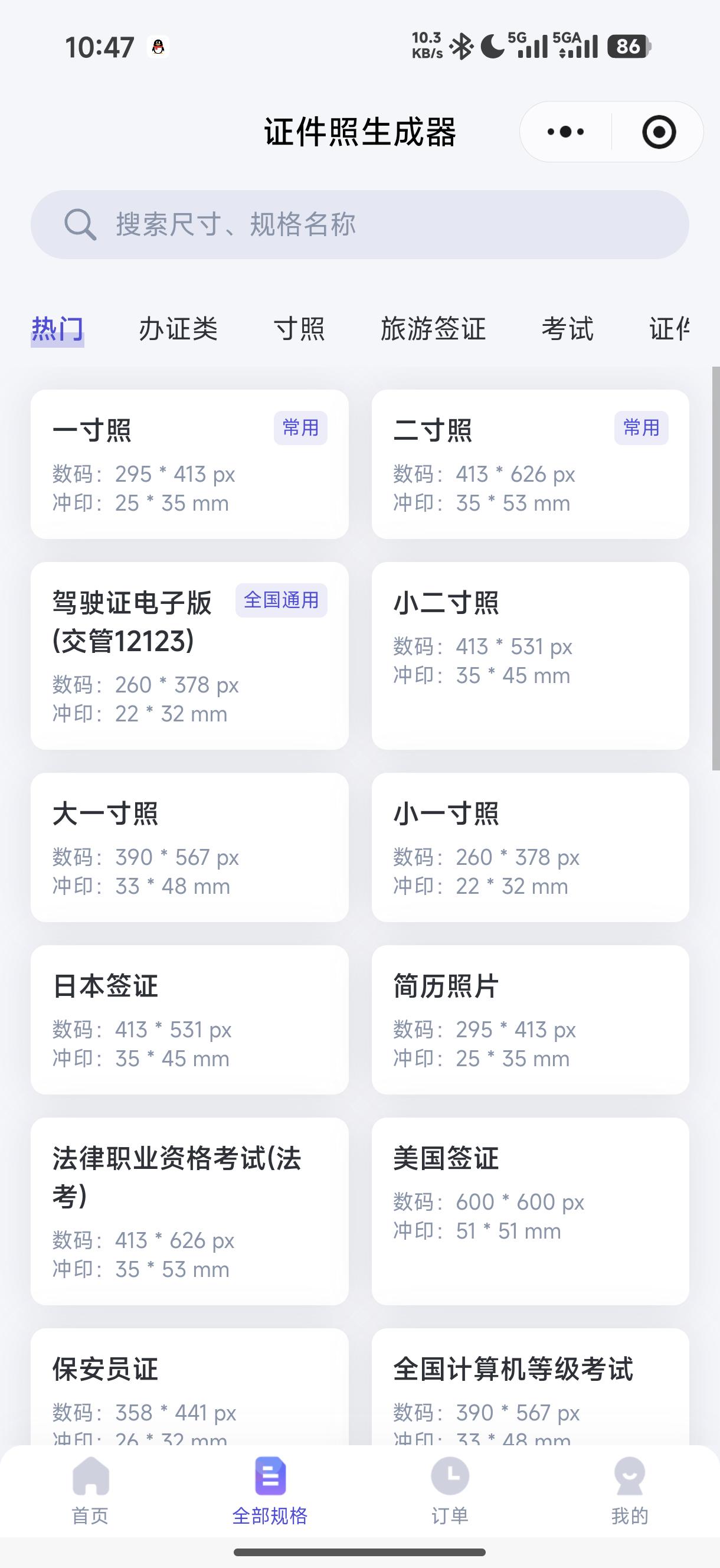Go to the 首页 tab
Screen dimensions: 720x1568
point(91,1489)
